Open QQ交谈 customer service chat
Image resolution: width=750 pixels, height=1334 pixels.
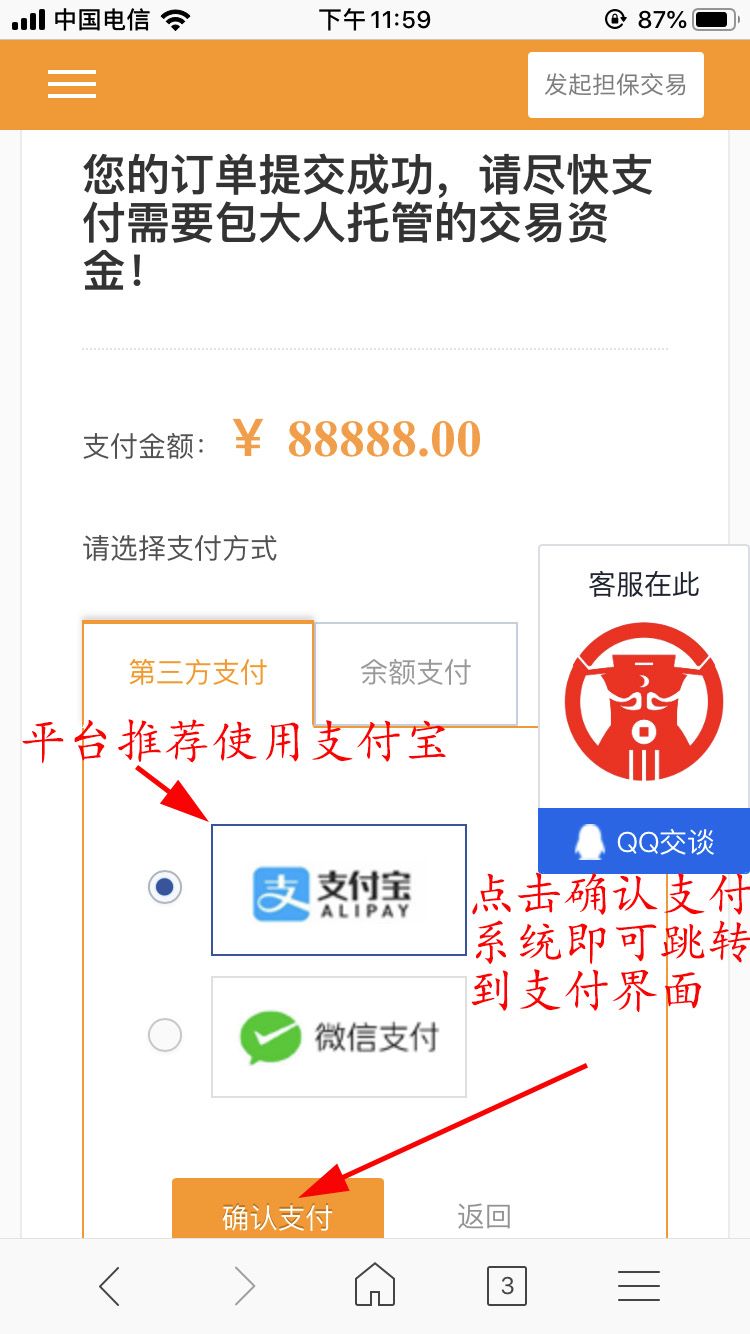click(644, 842)
